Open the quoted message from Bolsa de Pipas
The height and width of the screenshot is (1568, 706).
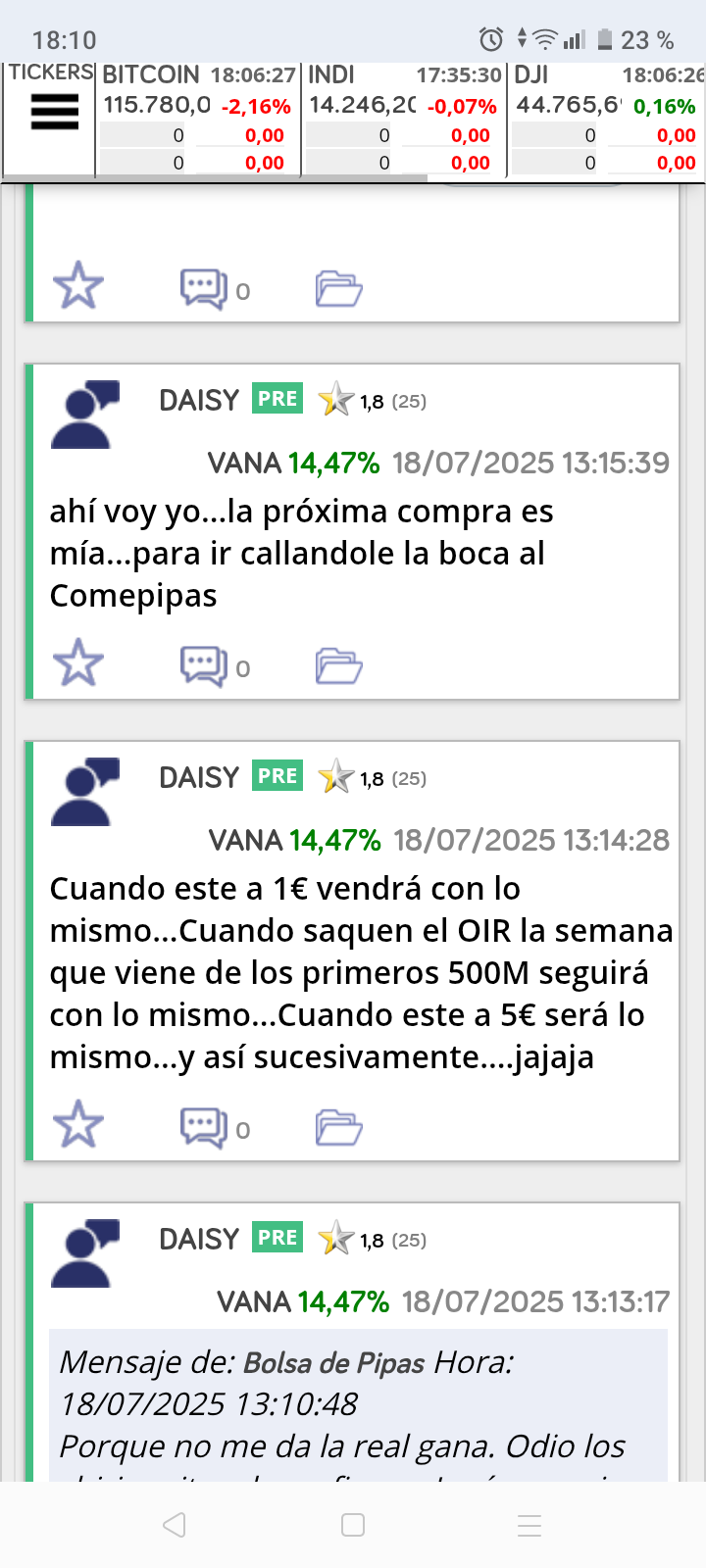[358, 1404]
